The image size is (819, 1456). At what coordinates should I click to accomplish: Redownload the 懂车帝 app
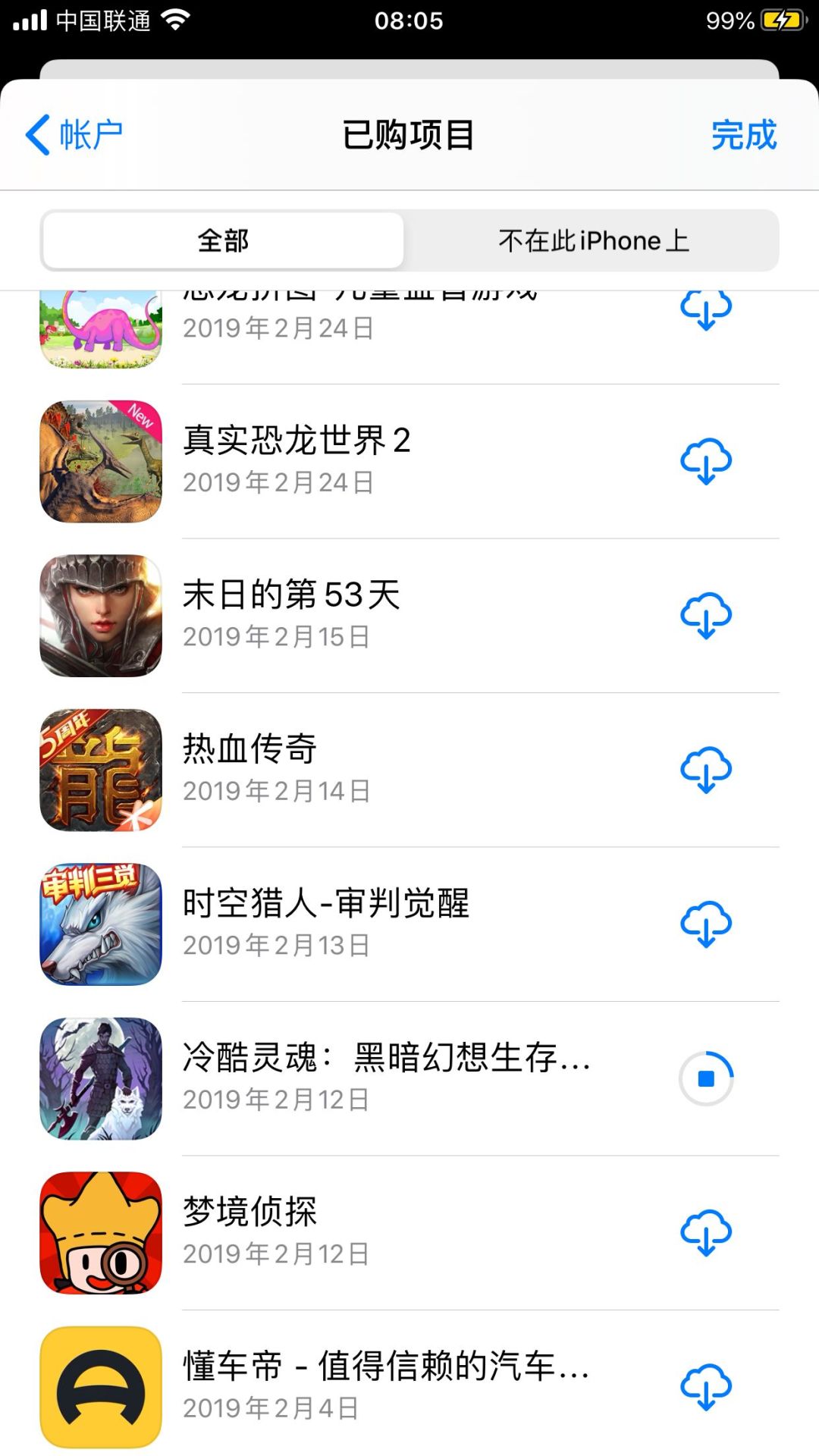coord(706,1386)
